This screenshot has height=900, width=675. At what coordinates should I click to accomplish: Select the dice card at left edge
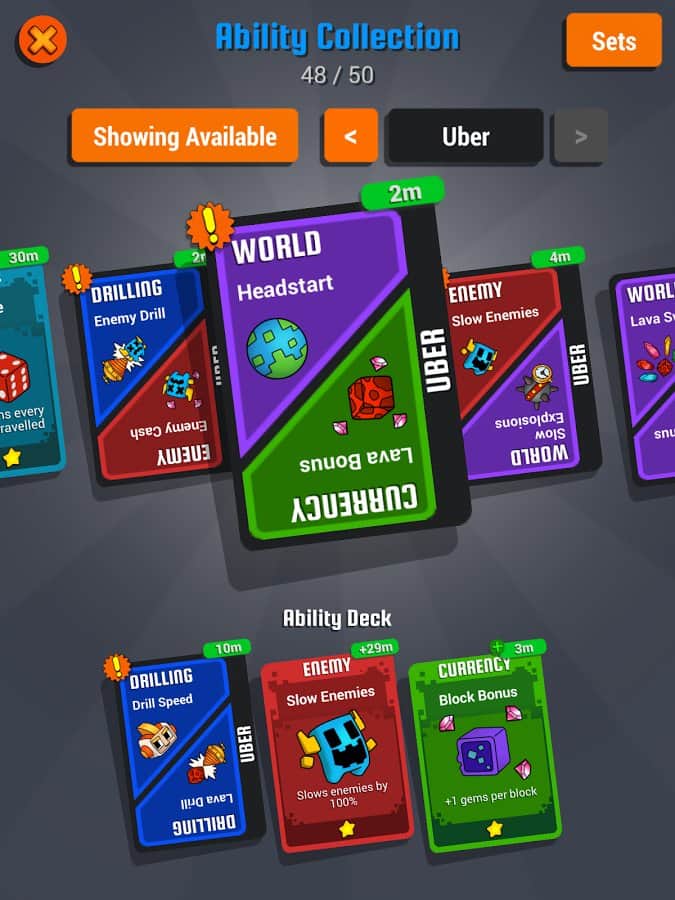click(25, 370)
